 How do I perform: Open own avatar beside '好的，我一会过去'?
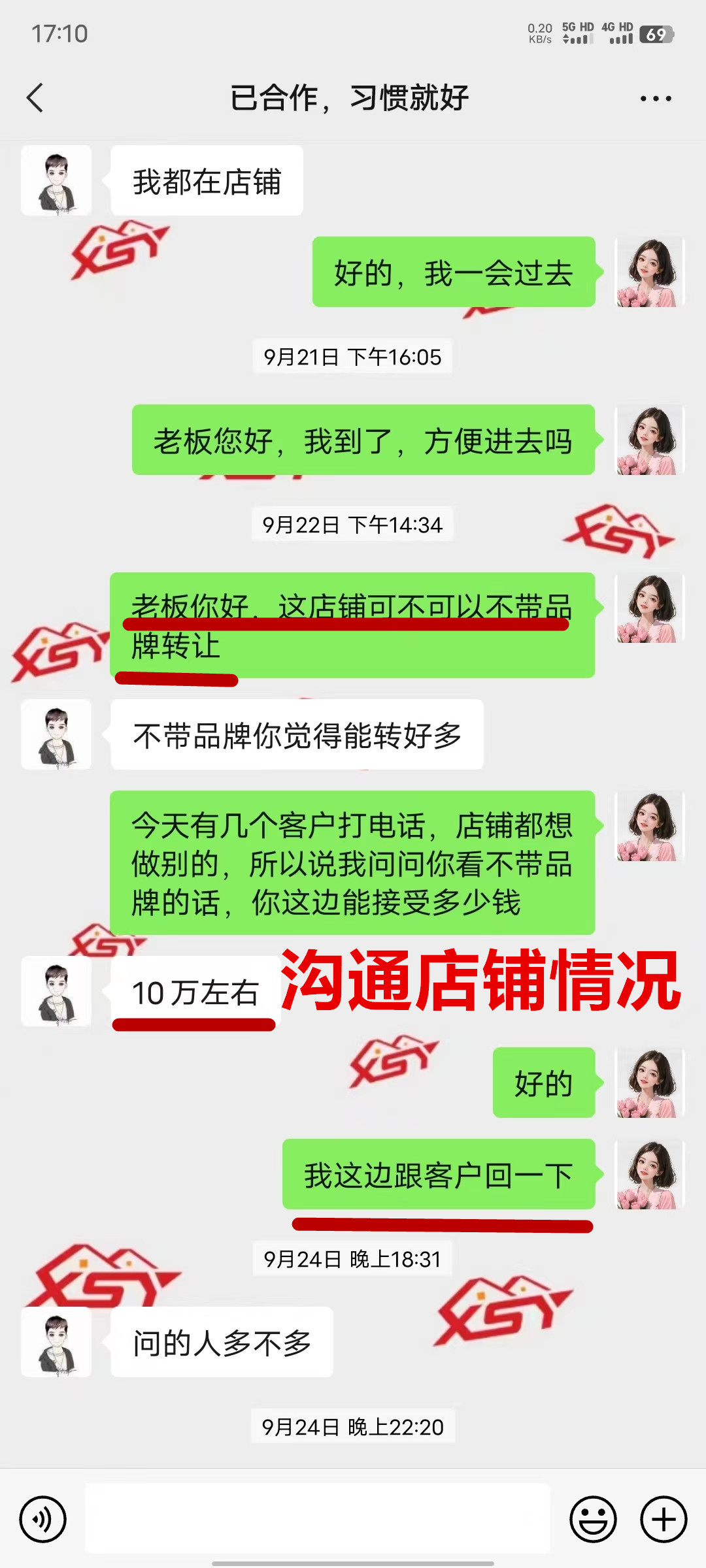pos(650,272)
